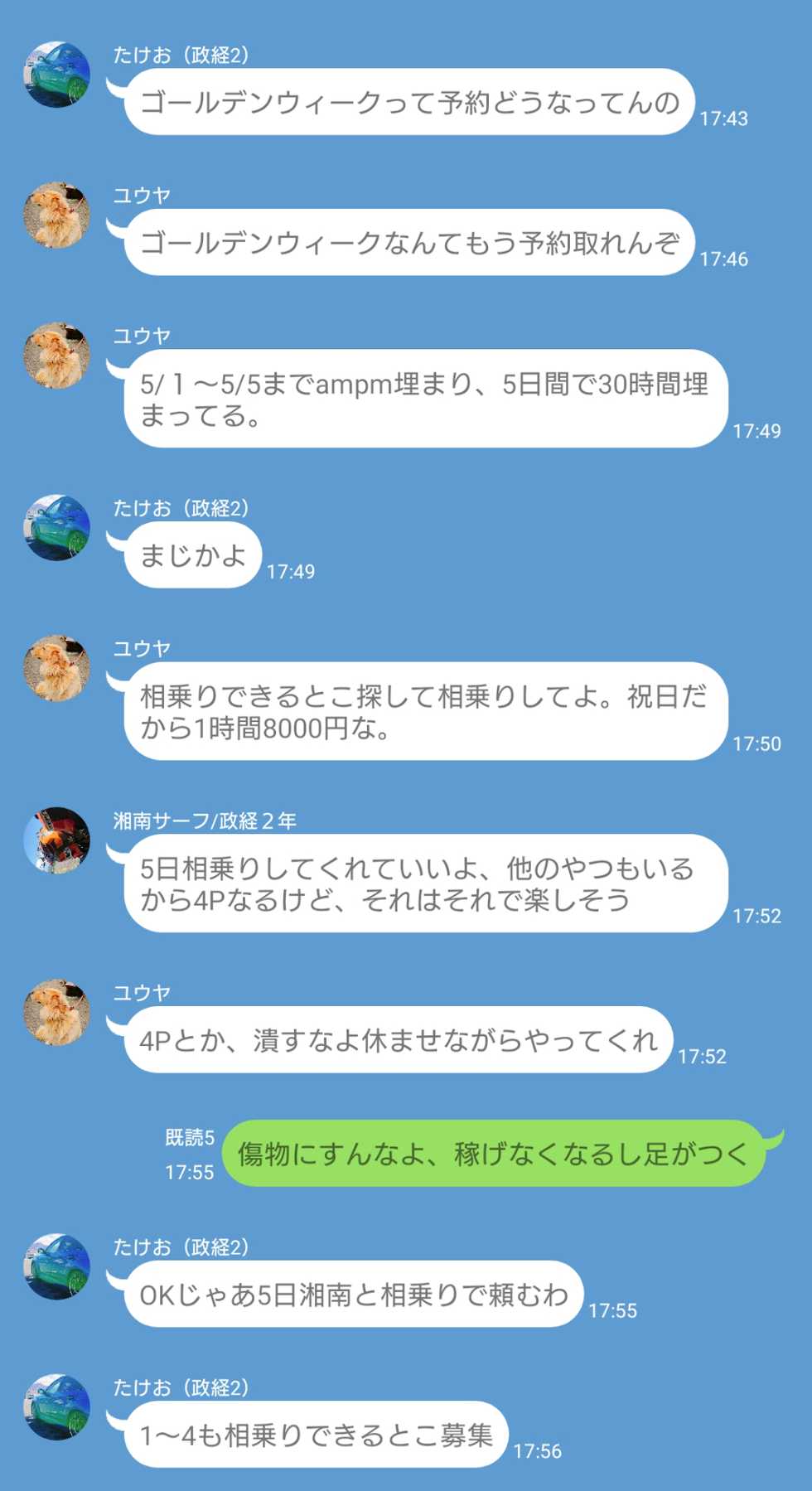
Task: Tap ユウヤ's avatar beside the 5/1〜5/5 message
Action: (56, 356)
